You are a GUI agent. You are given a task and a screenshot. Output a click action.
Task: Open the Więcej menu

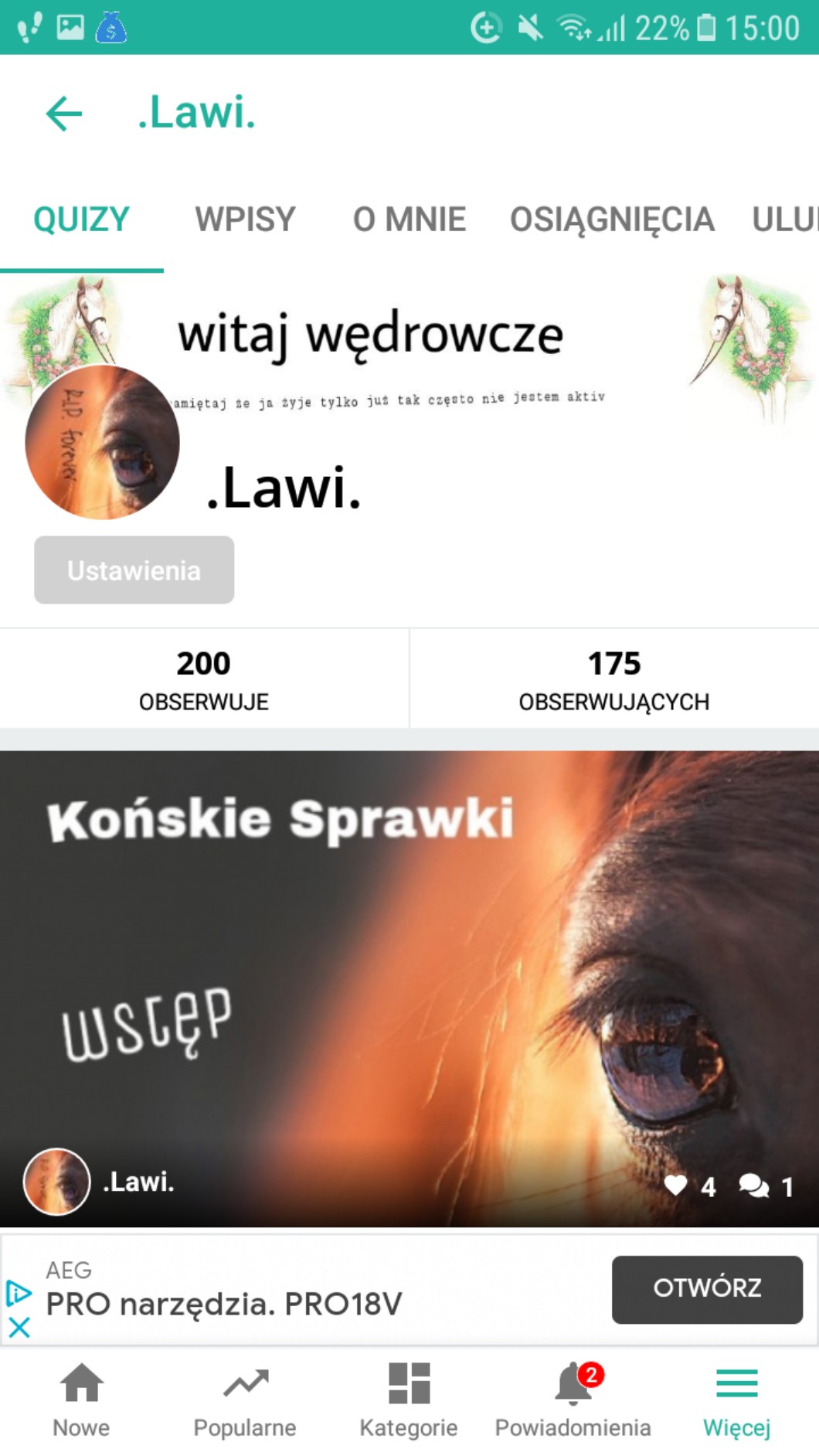pos(736,1399)
